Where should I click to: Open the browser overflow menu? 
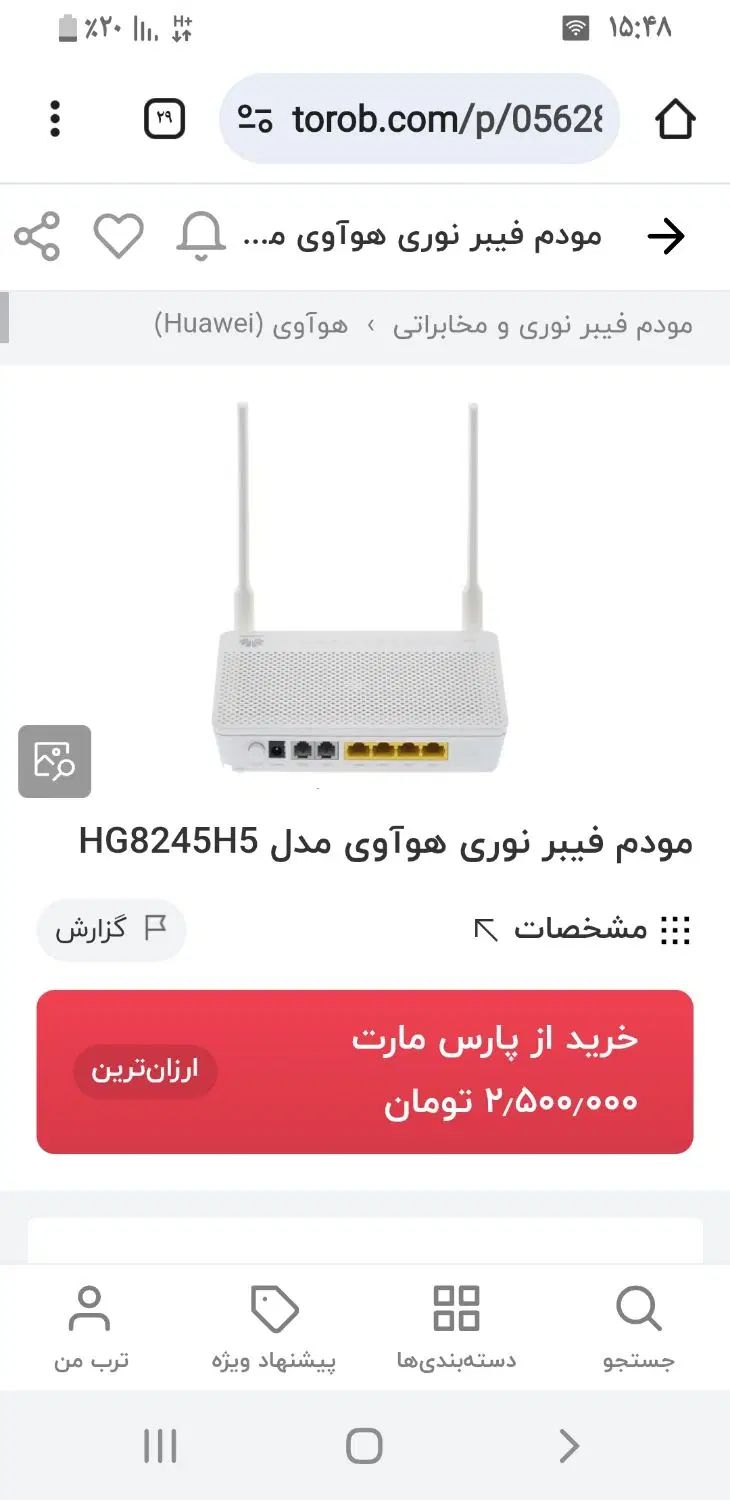pos(55,119)
